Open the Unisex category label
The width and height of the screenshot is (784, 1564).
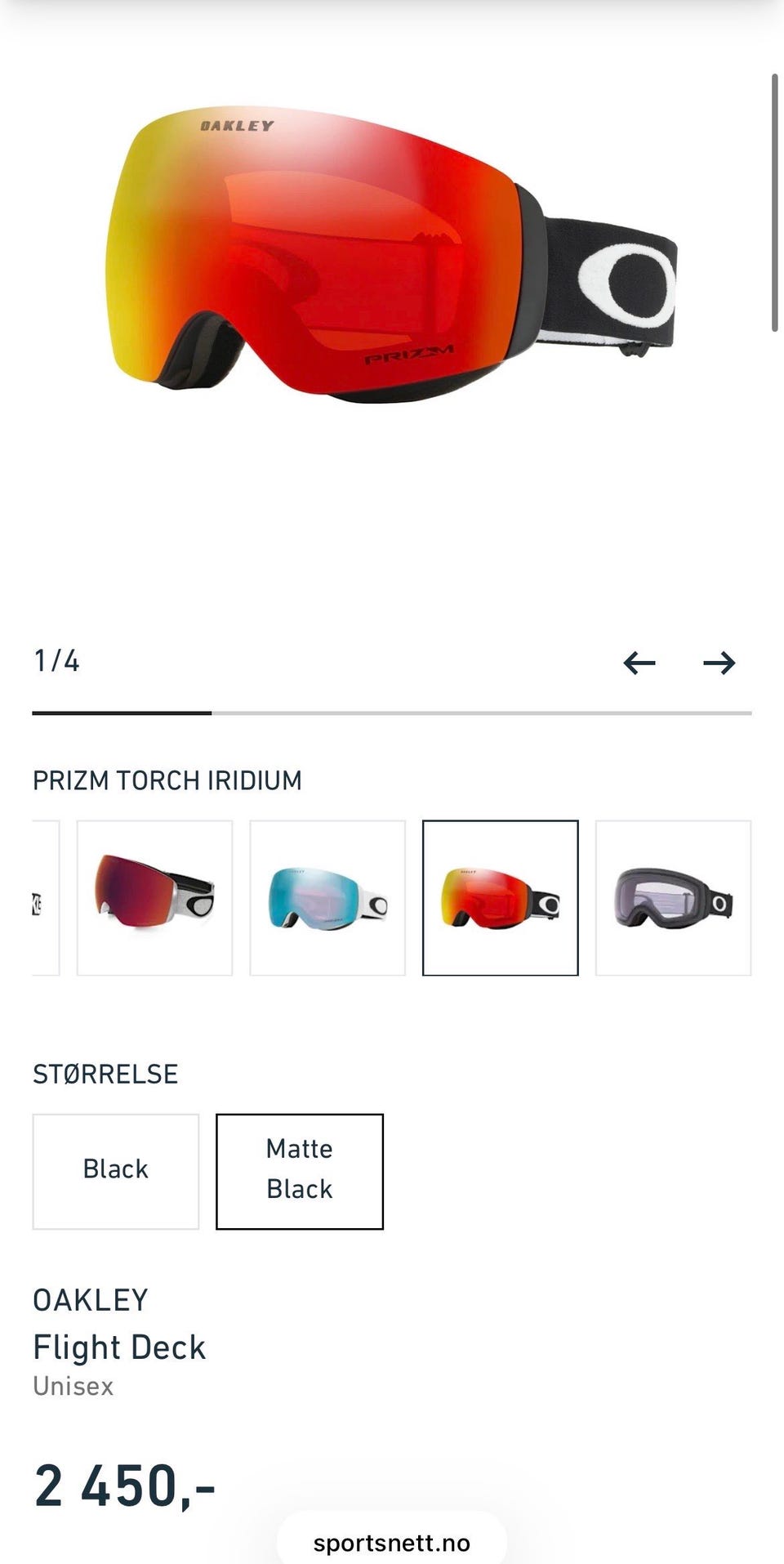(73, 1385)
